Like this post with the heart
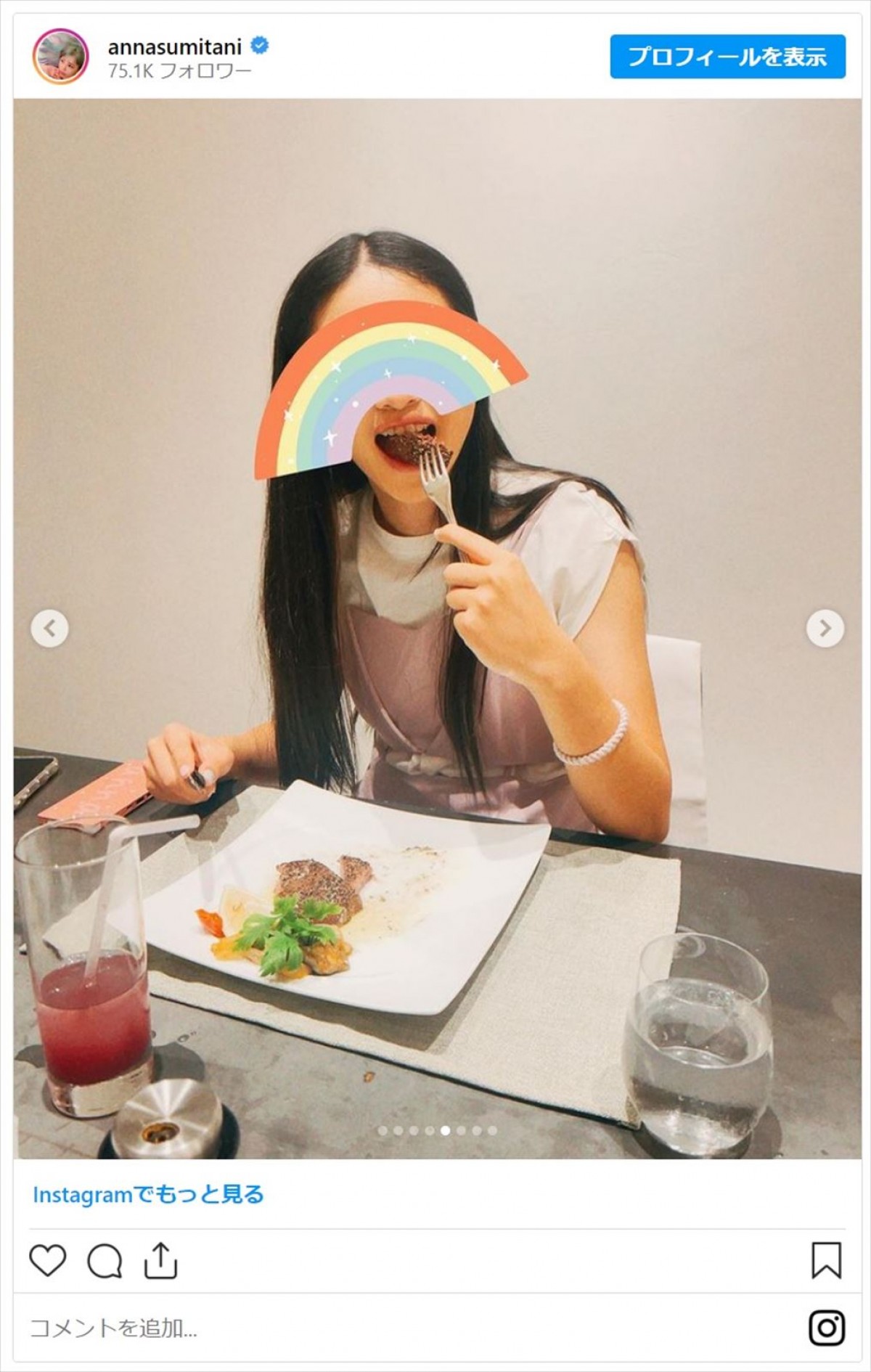The width and height of the screenshot is (871, 1372). (48, 1261)
